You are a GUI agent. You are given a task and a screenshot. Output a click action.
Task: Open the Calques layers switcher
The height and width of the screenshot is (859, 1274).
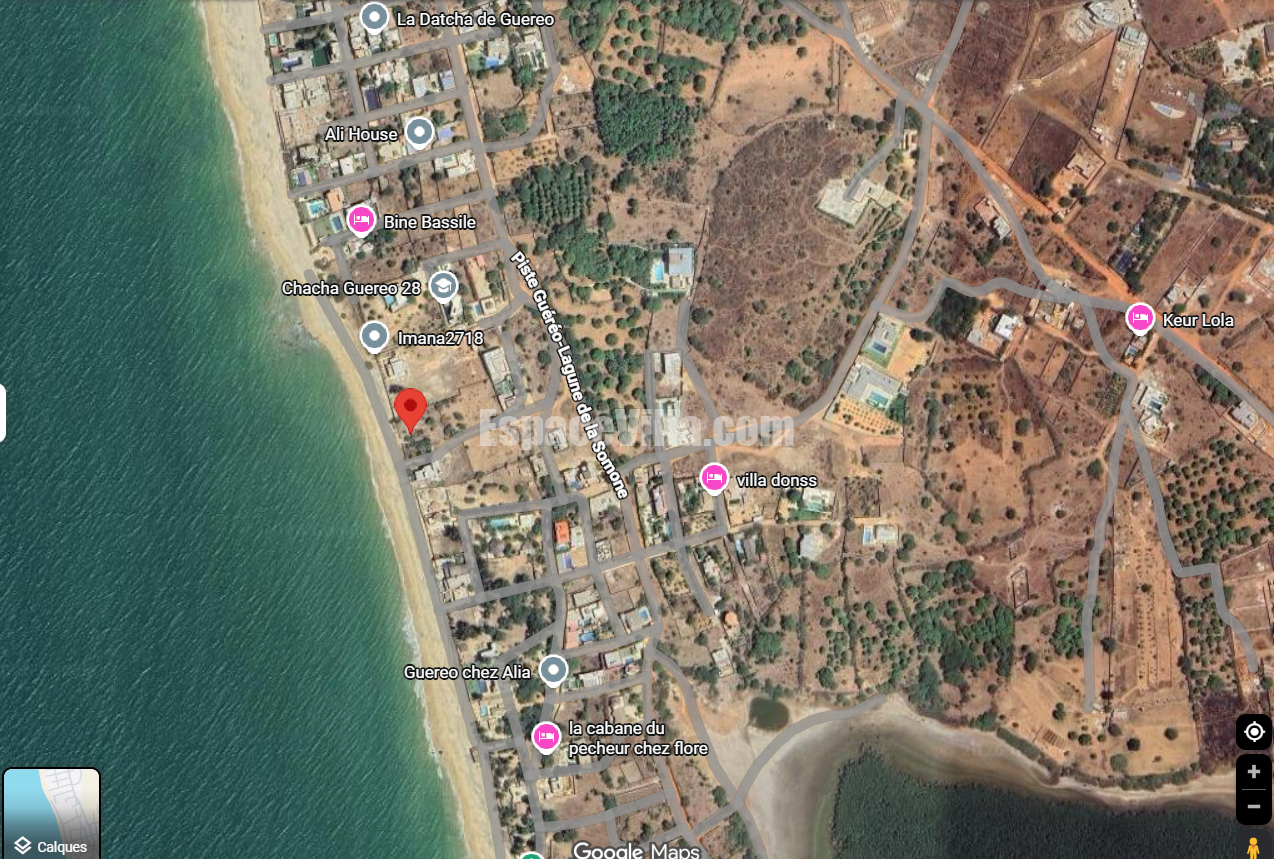coord(51,813)
